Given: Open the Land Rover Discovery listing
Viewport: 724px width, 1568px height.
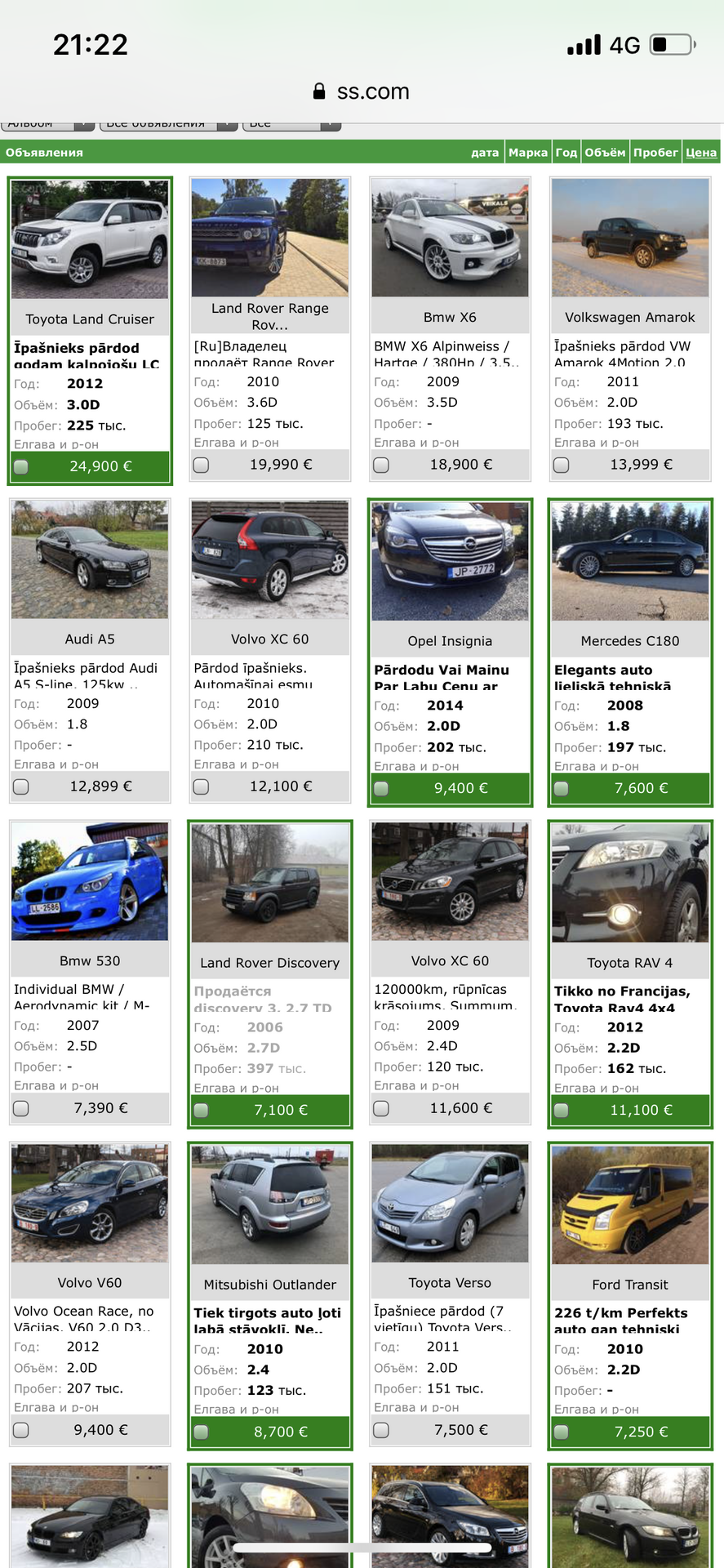Looking at the screenshot, I should [x=269, y=963].
